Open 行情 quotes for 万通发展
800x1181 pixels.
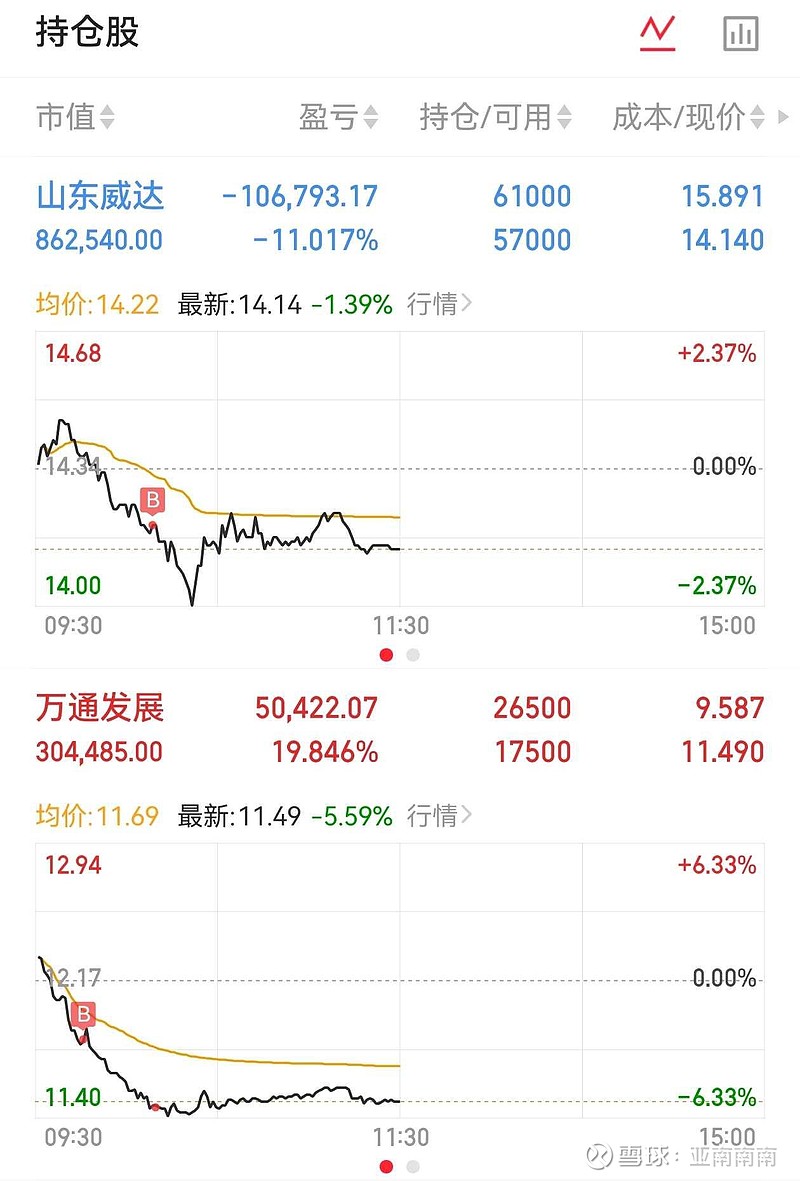pyautogui.click(x=439, y=816)
